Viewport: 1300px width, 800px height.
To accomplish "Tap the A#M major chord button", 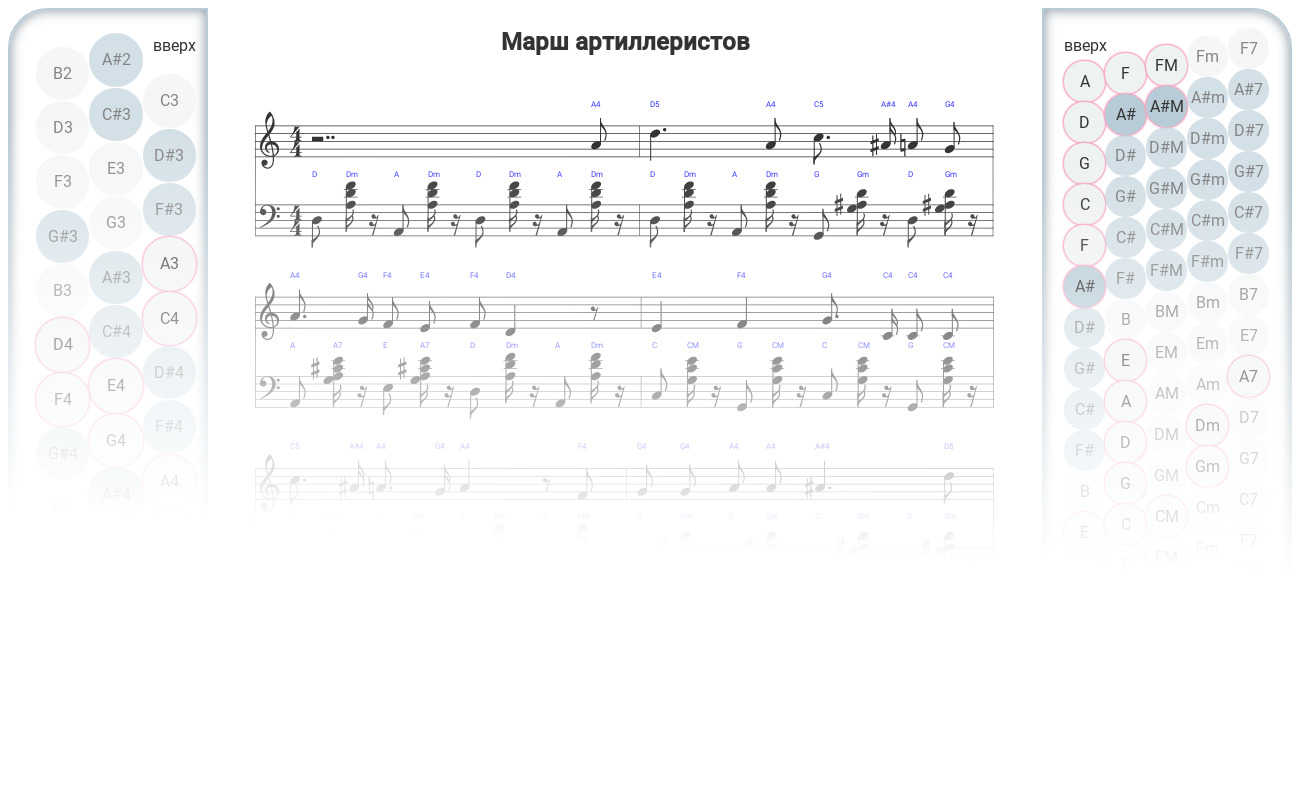I will 1166,106.
